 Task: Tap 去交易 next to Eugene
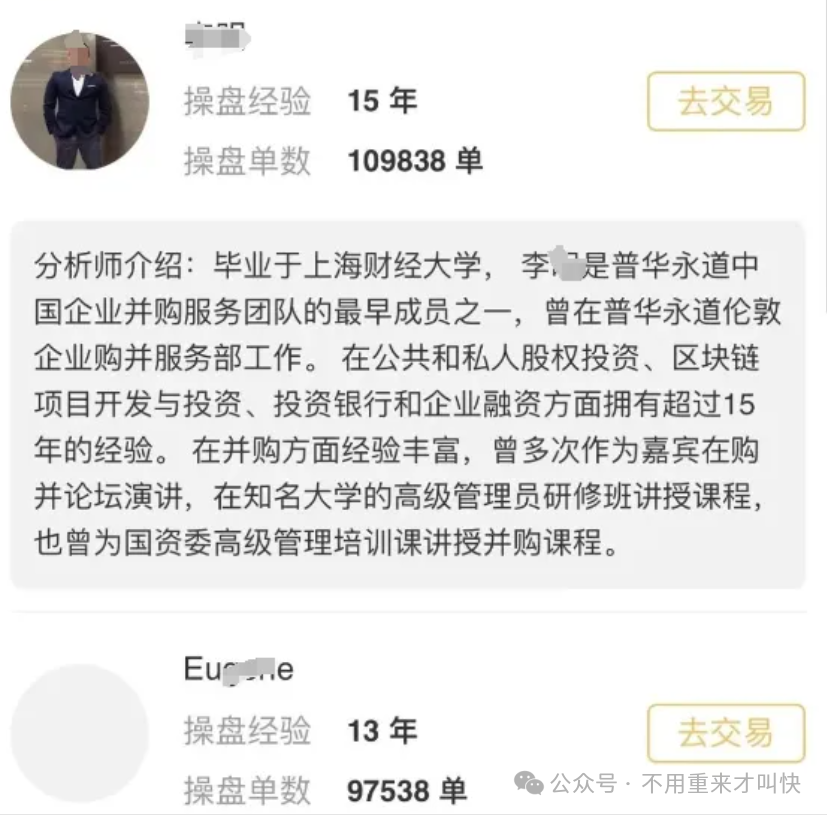click(x=725, y=733)
